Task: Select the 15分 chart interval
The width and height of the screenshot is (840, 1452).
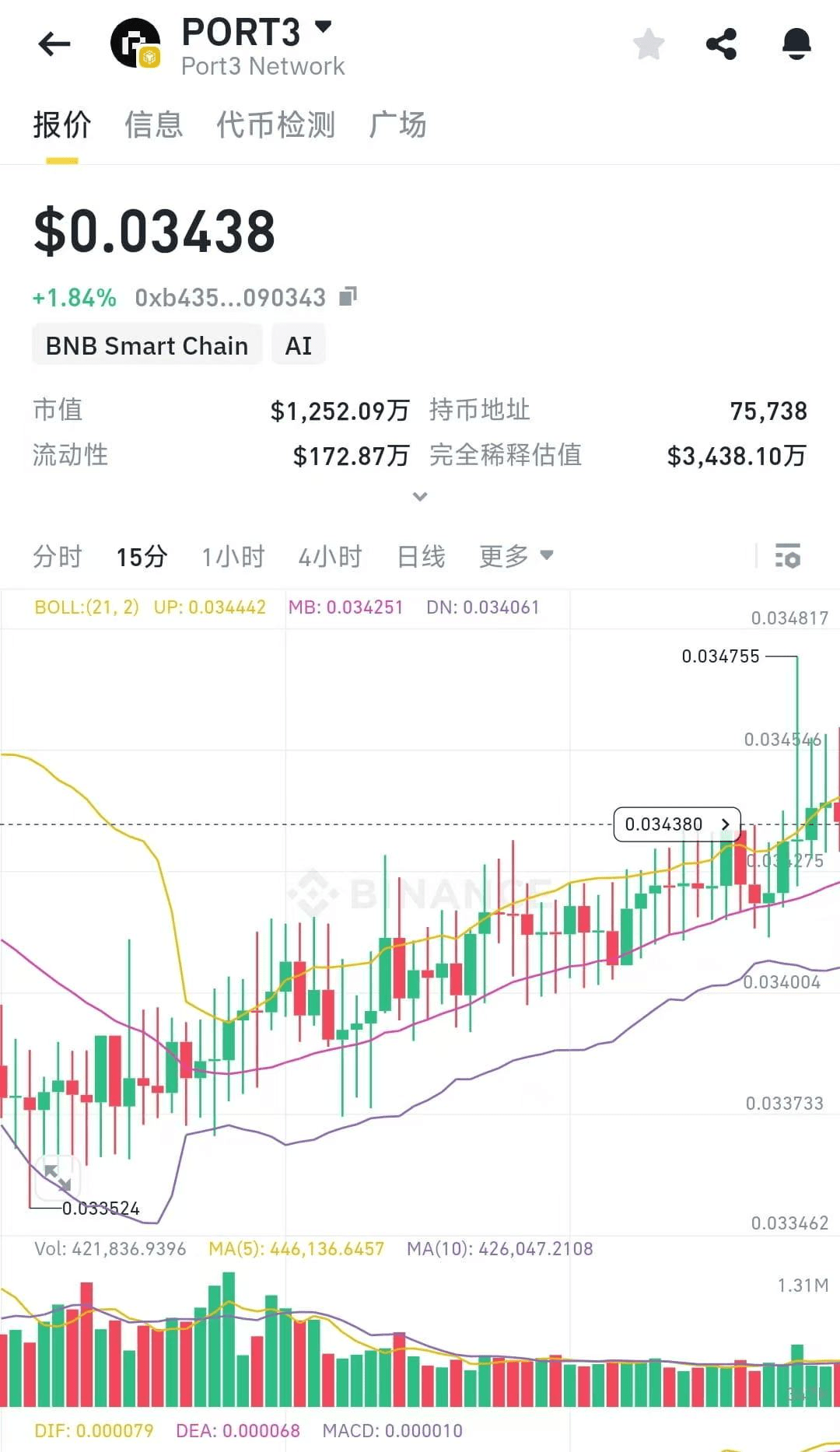Action: click(x=142, y=557)
